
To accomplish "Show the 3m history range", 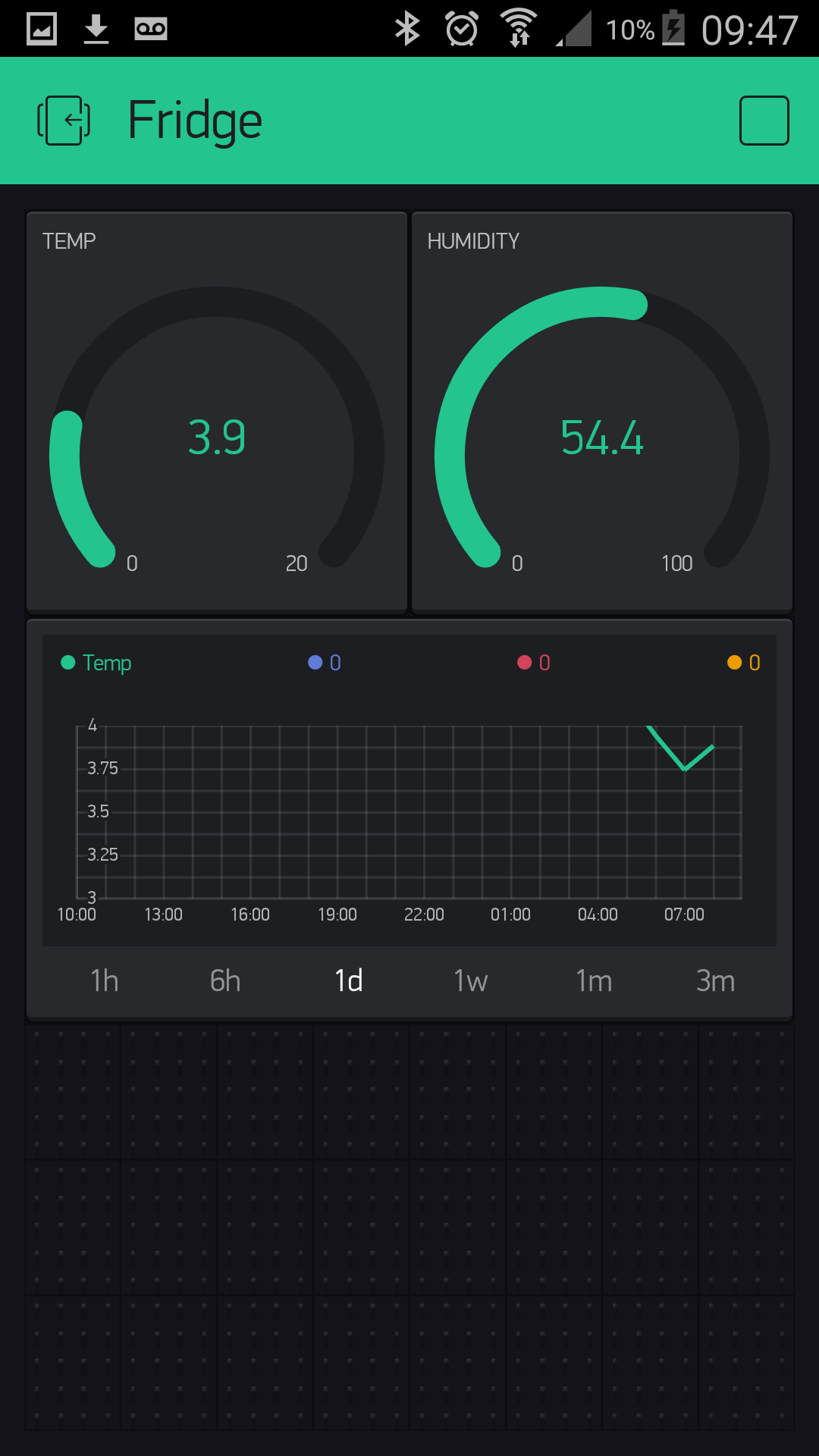I will pyautogui.click(x=715, y=981).
